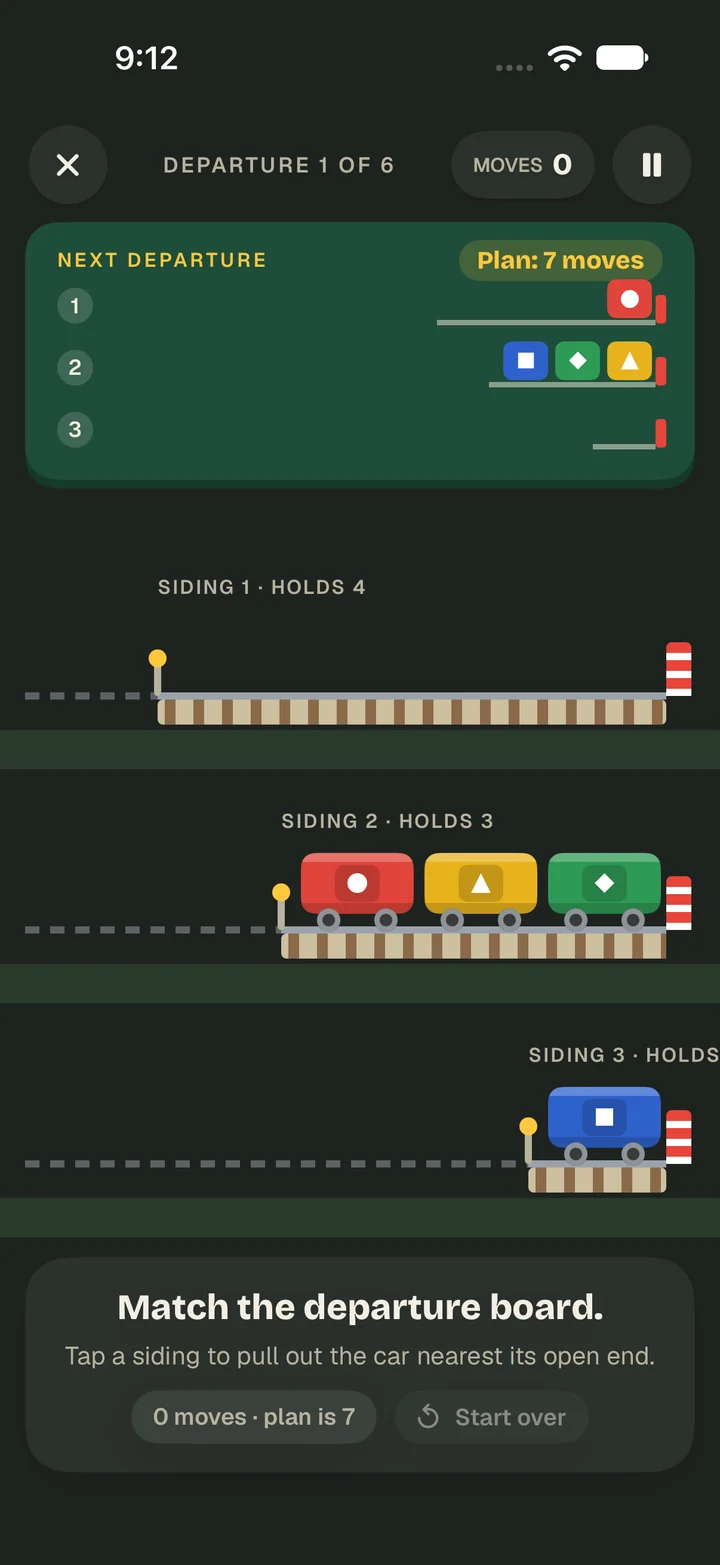The width and height of the screenshot is (720, 1565).
Task: Tap Start over to reset the puzzle
Action: (x=491, y=1417)
